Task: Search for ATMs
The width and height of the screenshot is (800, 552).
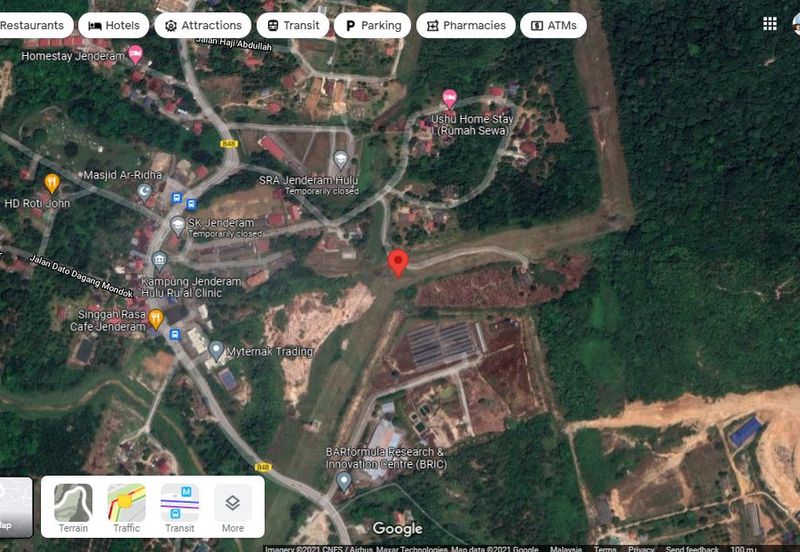Action: pyautogui.click(x=553, y=25)
